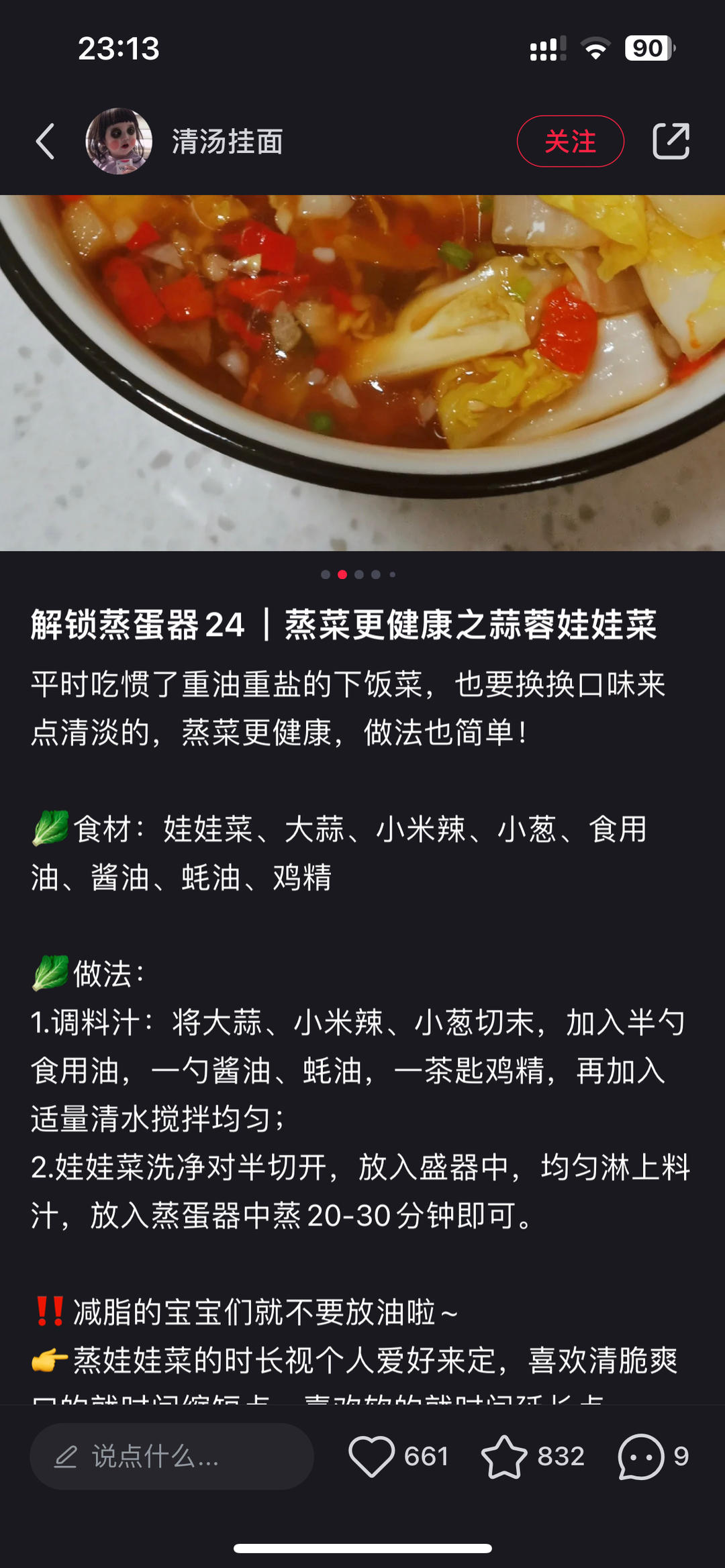Go back using the back arrow
Viewport: 725px width, 1568px height.
(x=45, y=142)
